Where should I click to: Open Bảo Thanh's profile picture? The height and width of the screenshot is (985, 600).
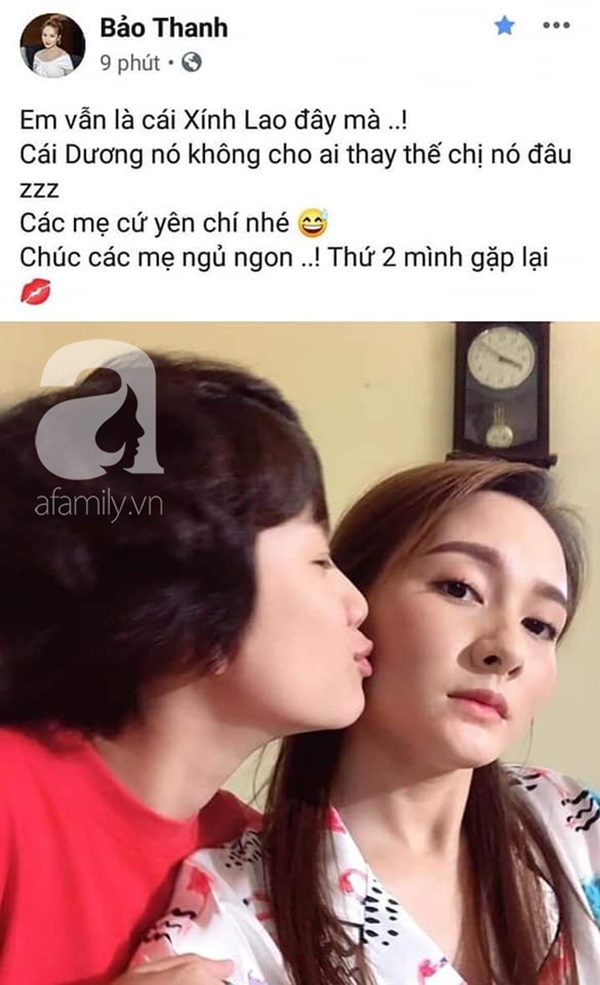point(52,45)
